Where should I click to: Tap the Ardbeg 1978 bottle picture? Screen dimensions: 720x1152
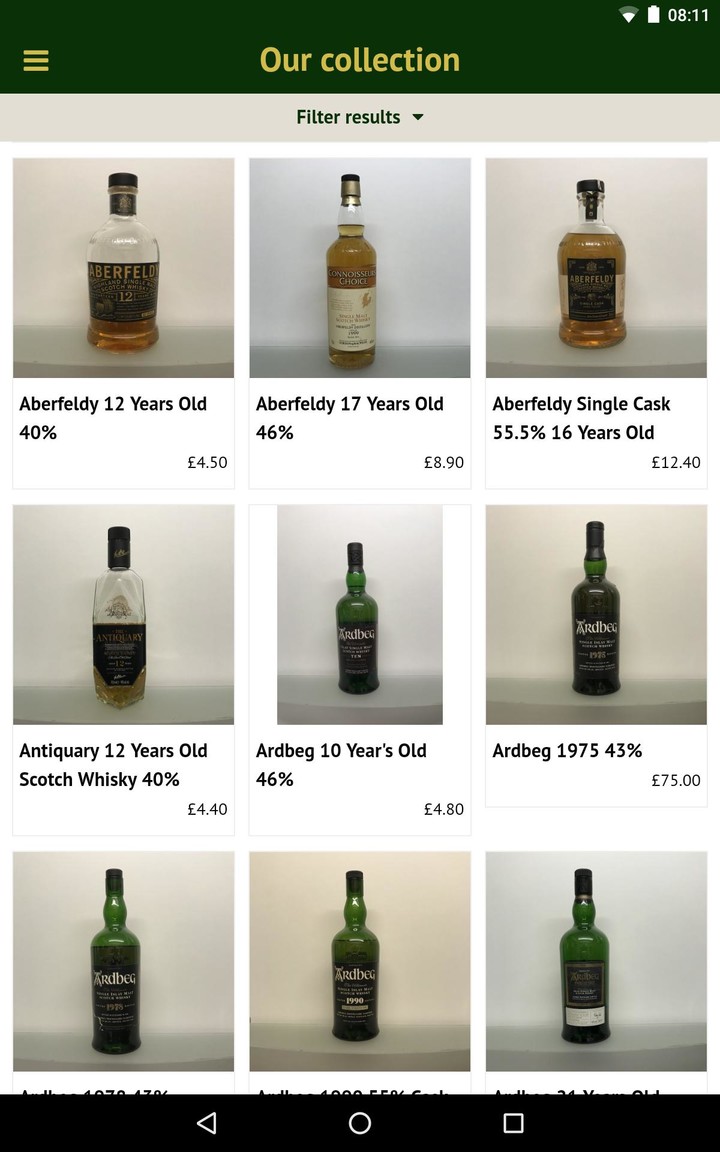(123, 960)
